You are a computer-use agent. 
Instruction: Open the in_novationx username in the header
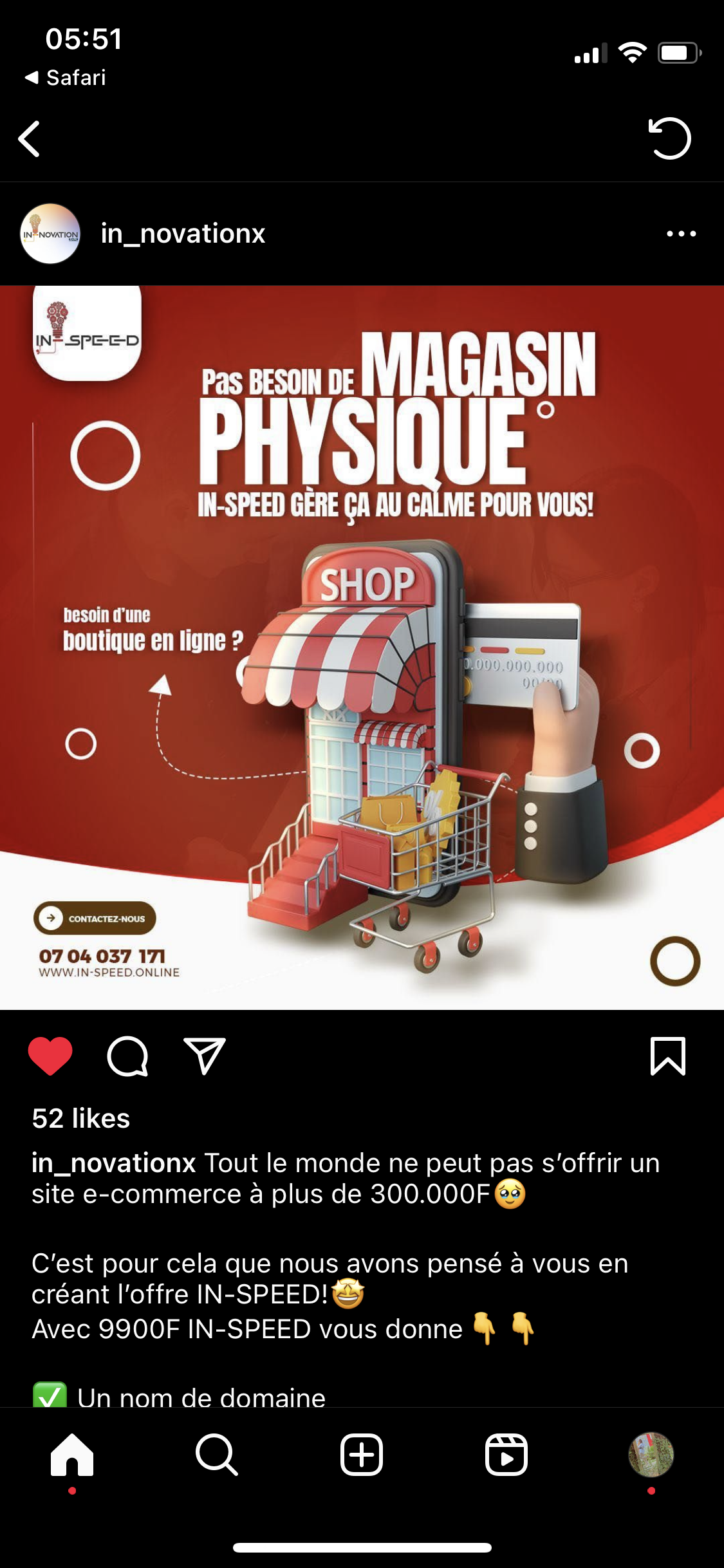pyautogui.click(x=183, y=234)
